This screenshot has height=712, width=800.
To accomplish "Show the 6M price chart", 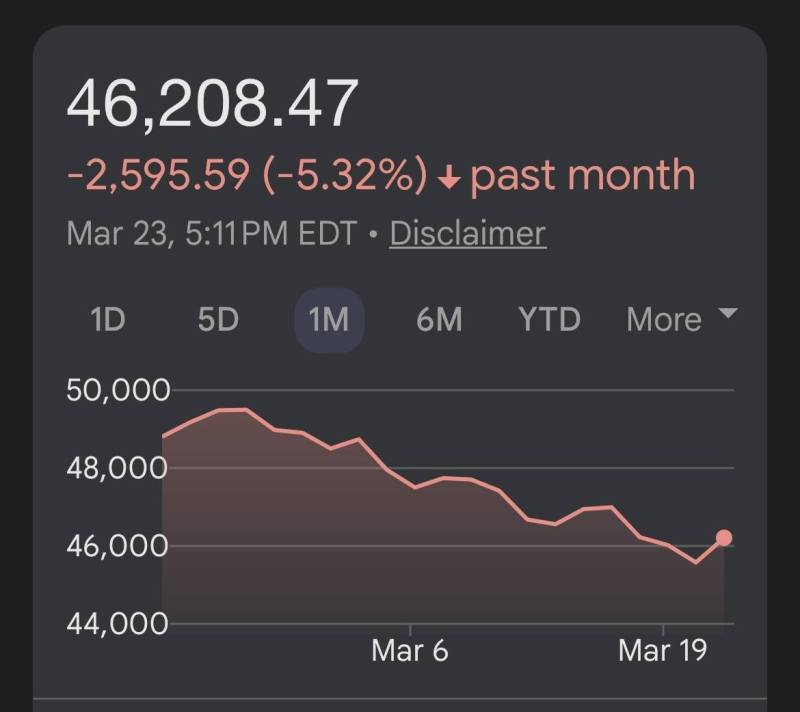I will tap(439, 320).
